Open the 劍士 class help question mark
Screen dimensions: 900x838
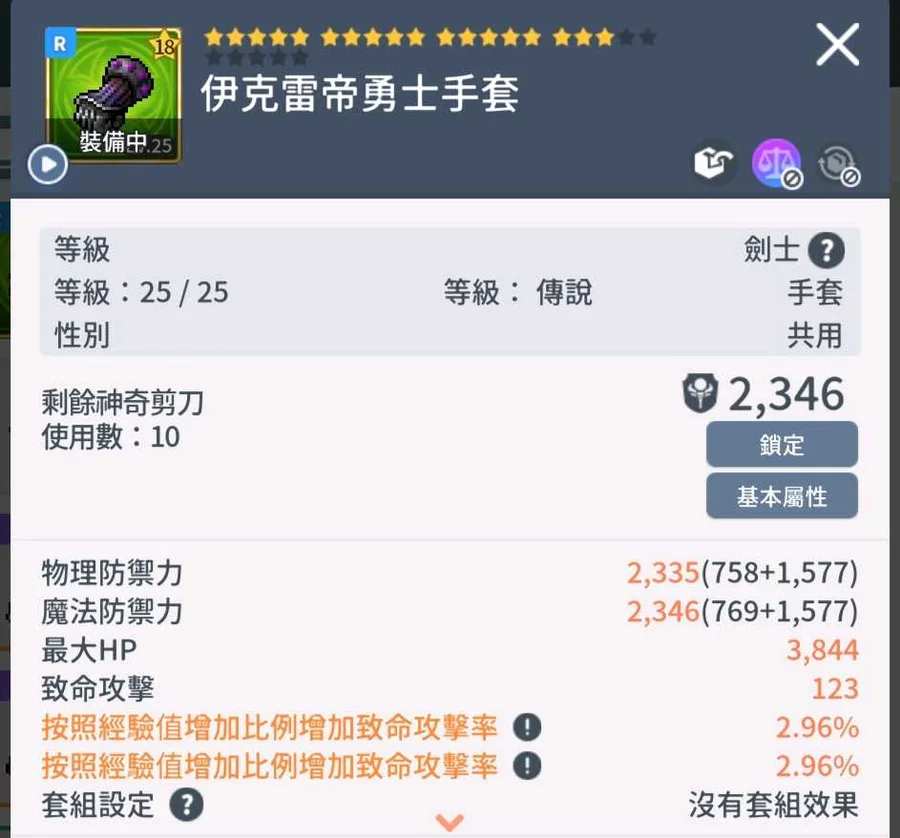click(826, 250)
